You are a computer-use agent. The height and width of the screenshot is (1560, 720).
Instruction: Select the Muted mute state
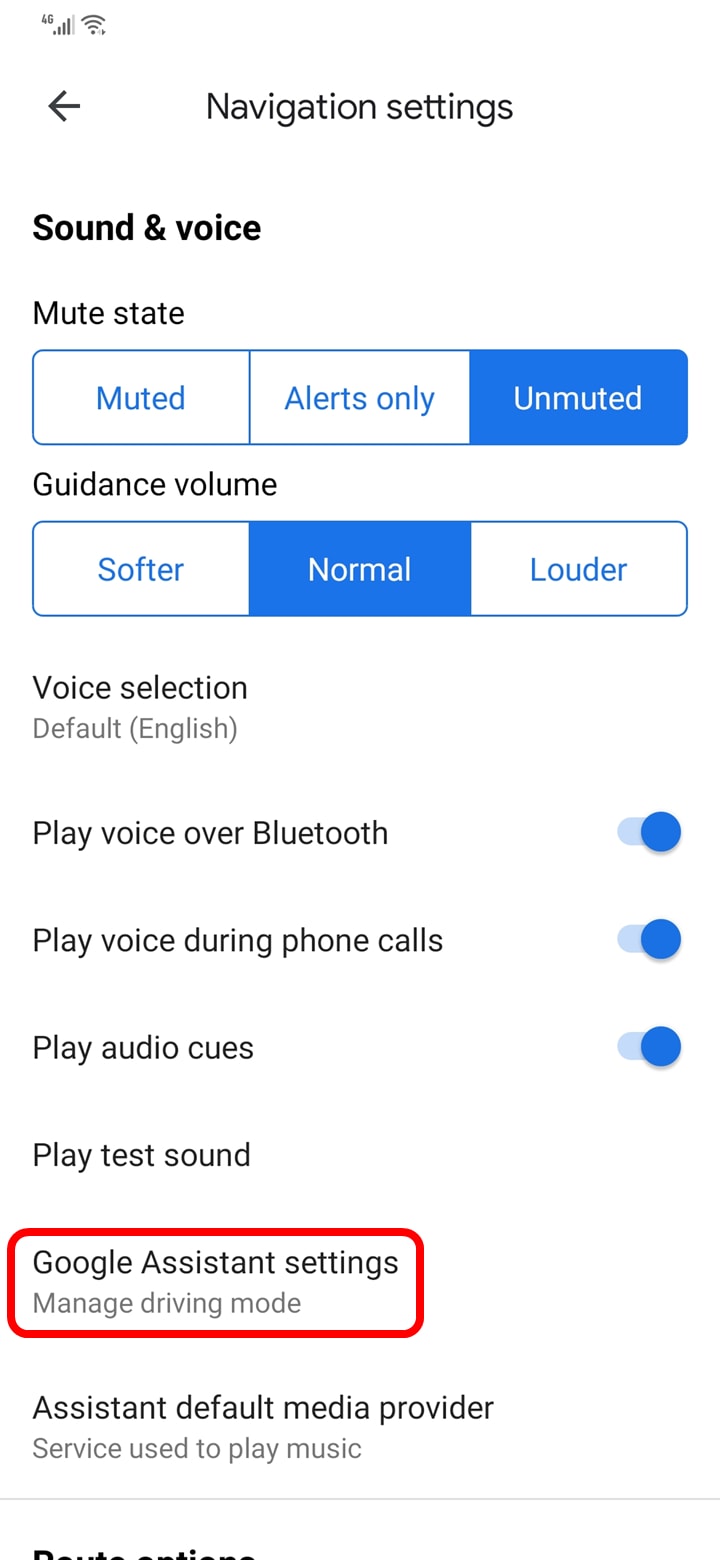141,397
